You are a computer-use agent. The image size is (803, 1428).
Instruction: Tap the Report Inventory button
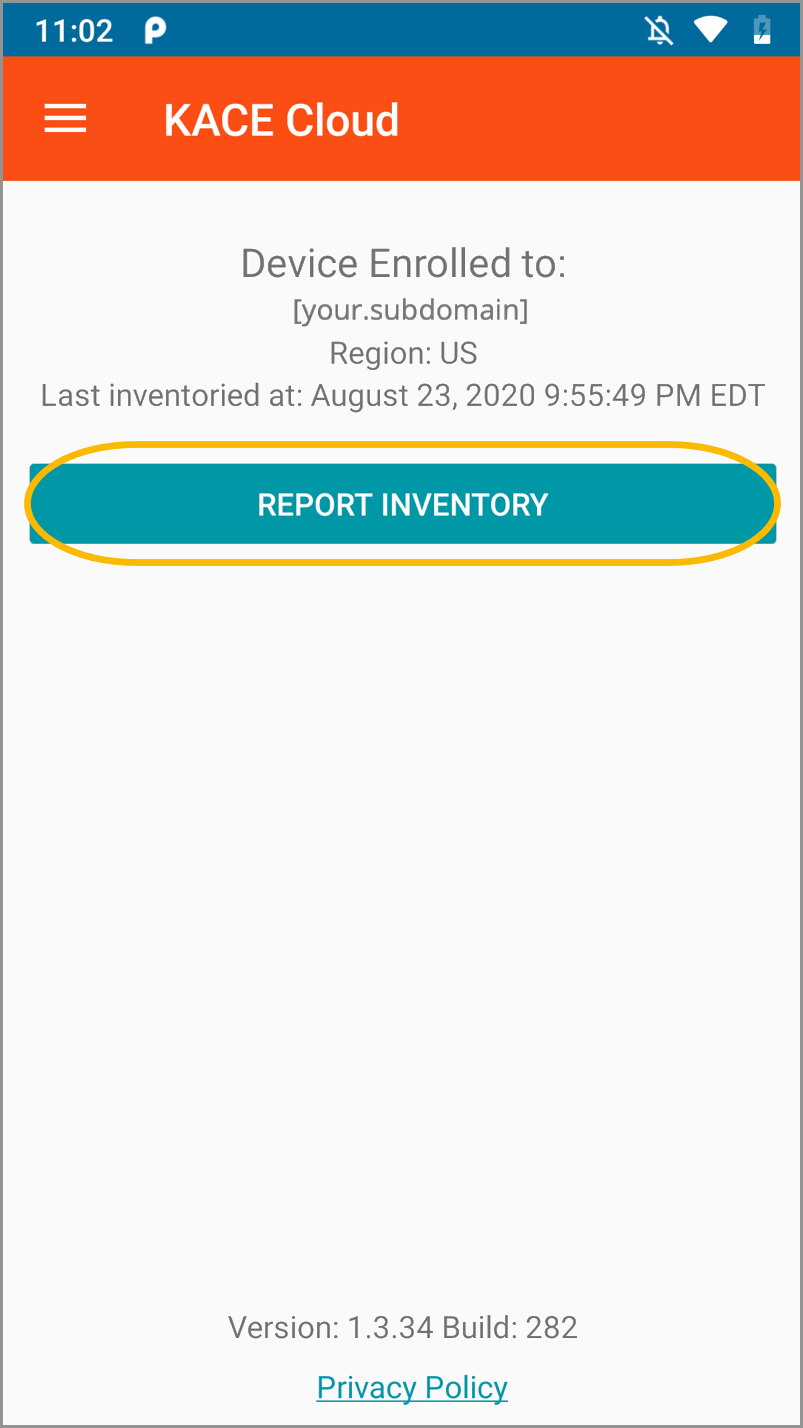coord(402,504)
